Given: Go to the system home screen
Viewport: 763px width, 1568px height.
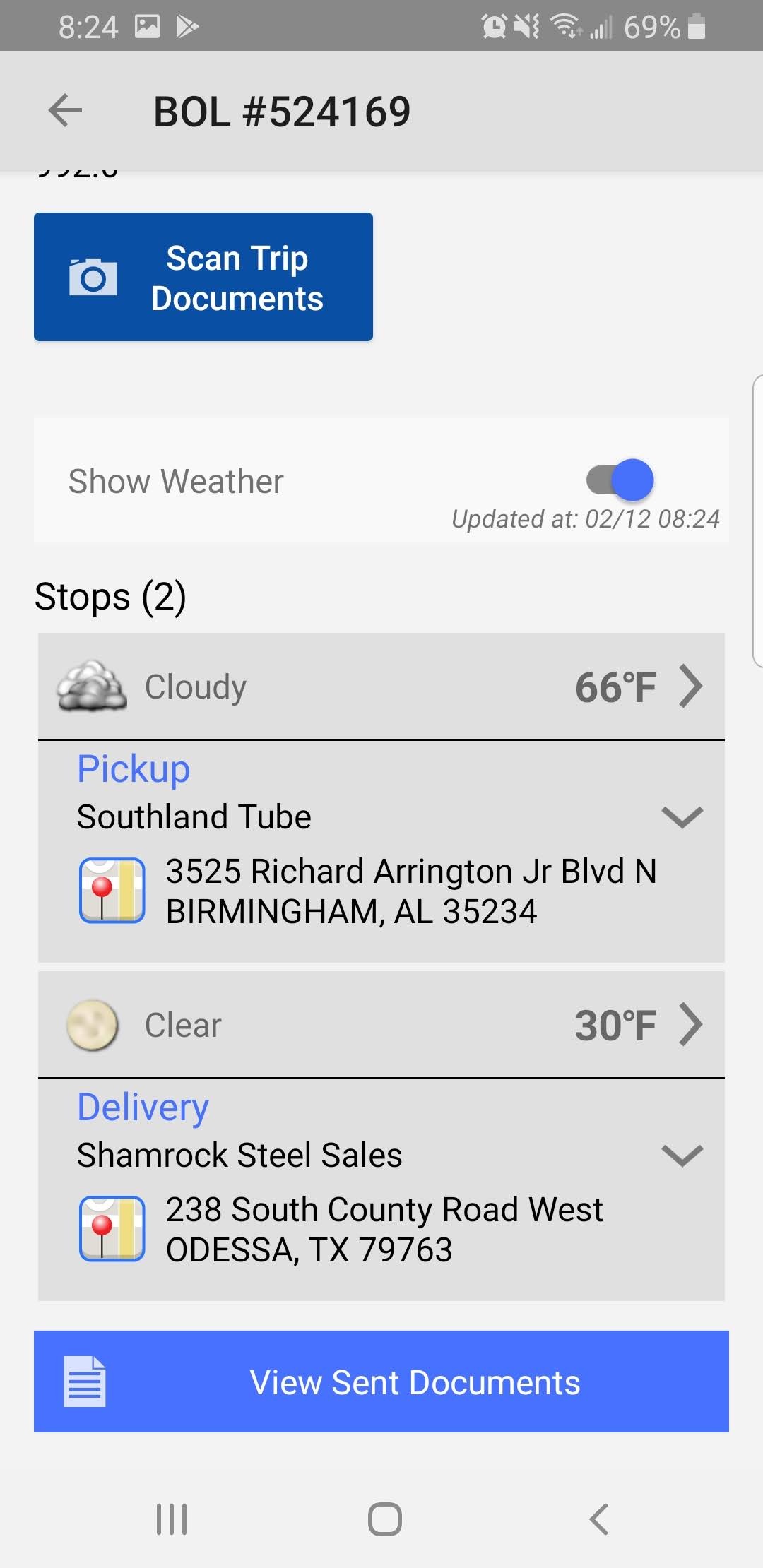Looking at the screenshot, I should (x=384, y=1519).
